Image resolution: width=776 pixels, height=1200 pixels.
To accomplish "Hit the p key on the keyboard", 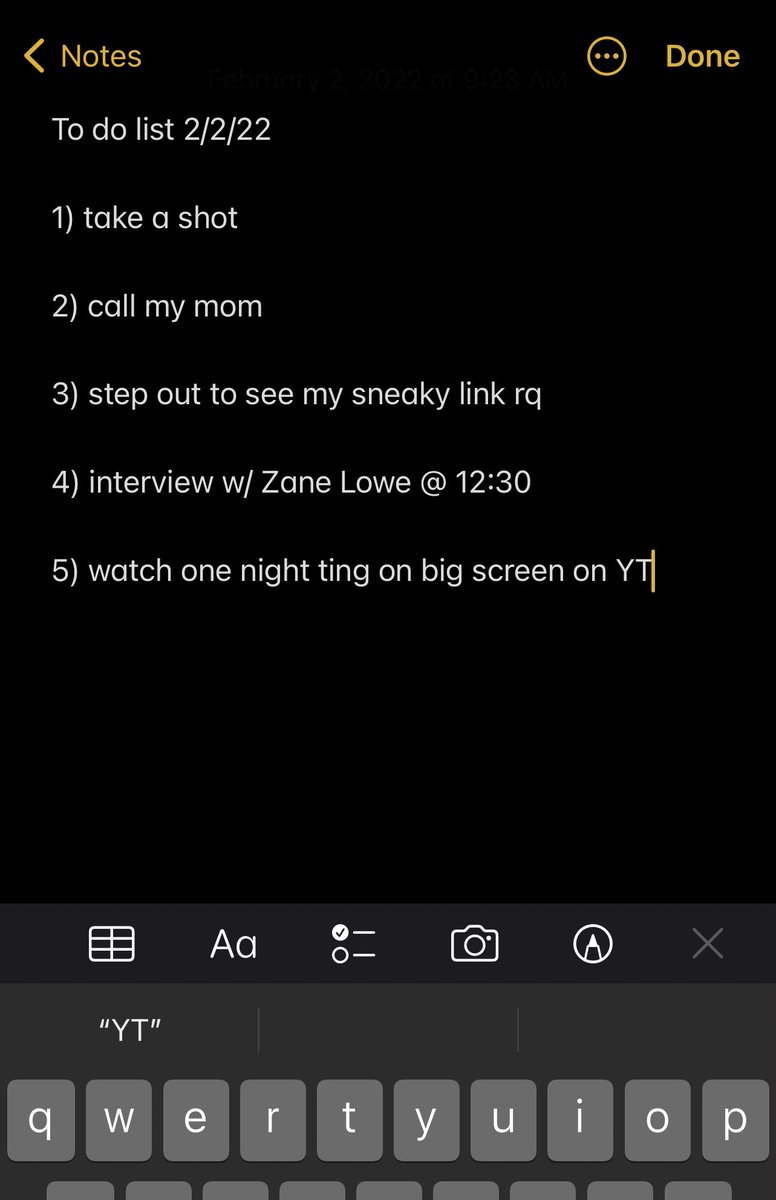I will click(x=734, y=1118).
